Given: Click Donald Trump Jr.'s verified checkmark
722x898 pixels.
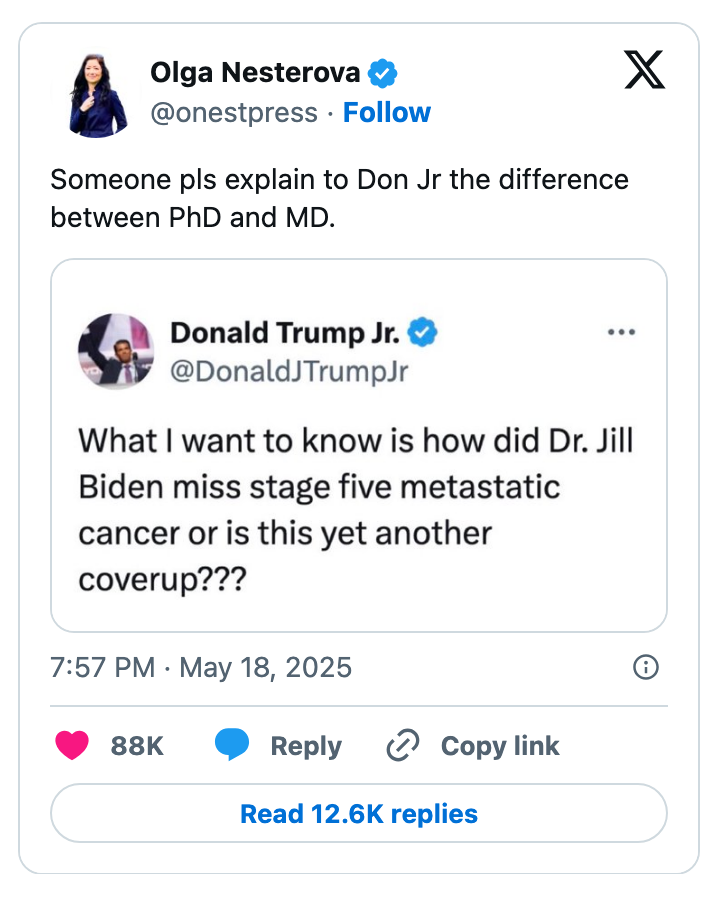Looking at the screenshot, I should [423, 332].
